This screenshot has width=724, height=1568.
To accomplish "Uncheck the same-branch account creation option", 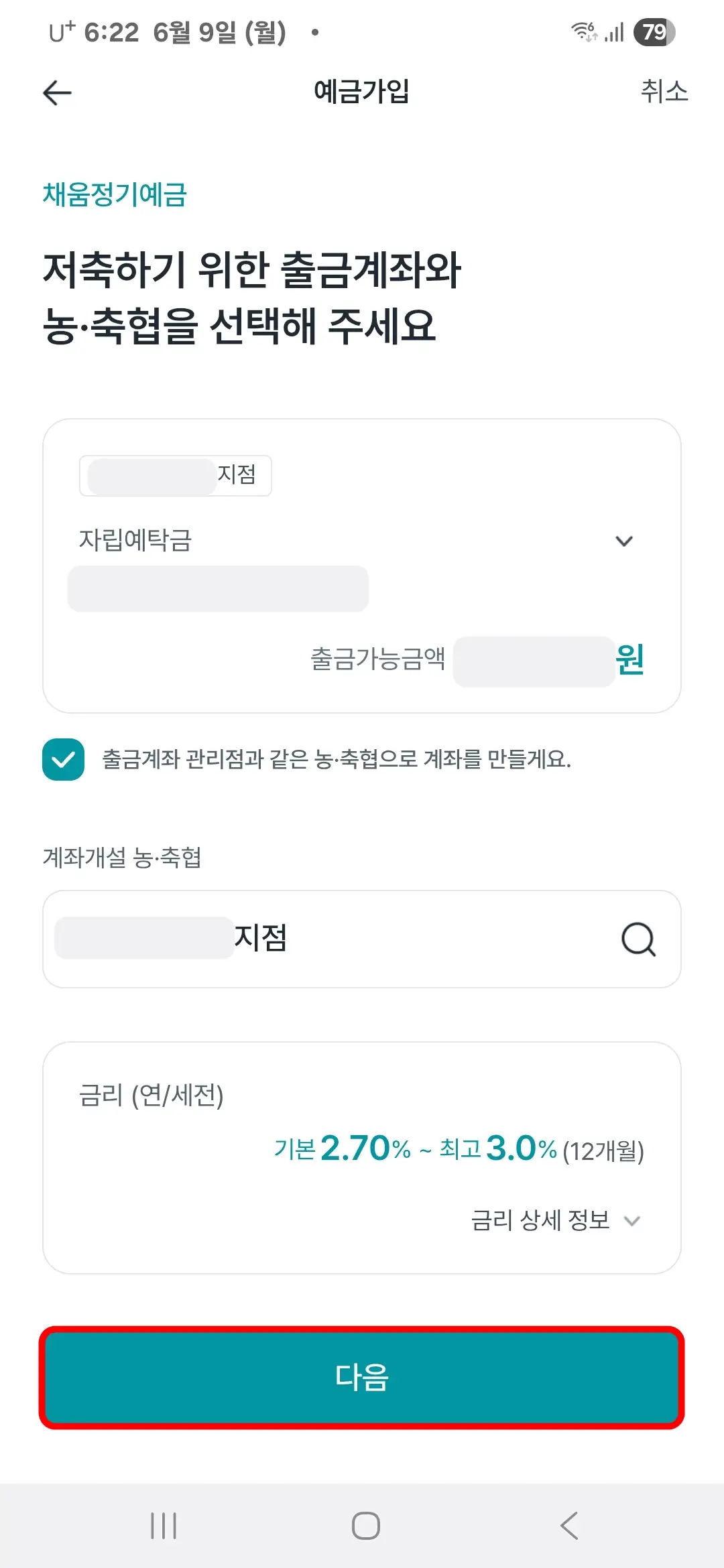I will tap(63, 760).
